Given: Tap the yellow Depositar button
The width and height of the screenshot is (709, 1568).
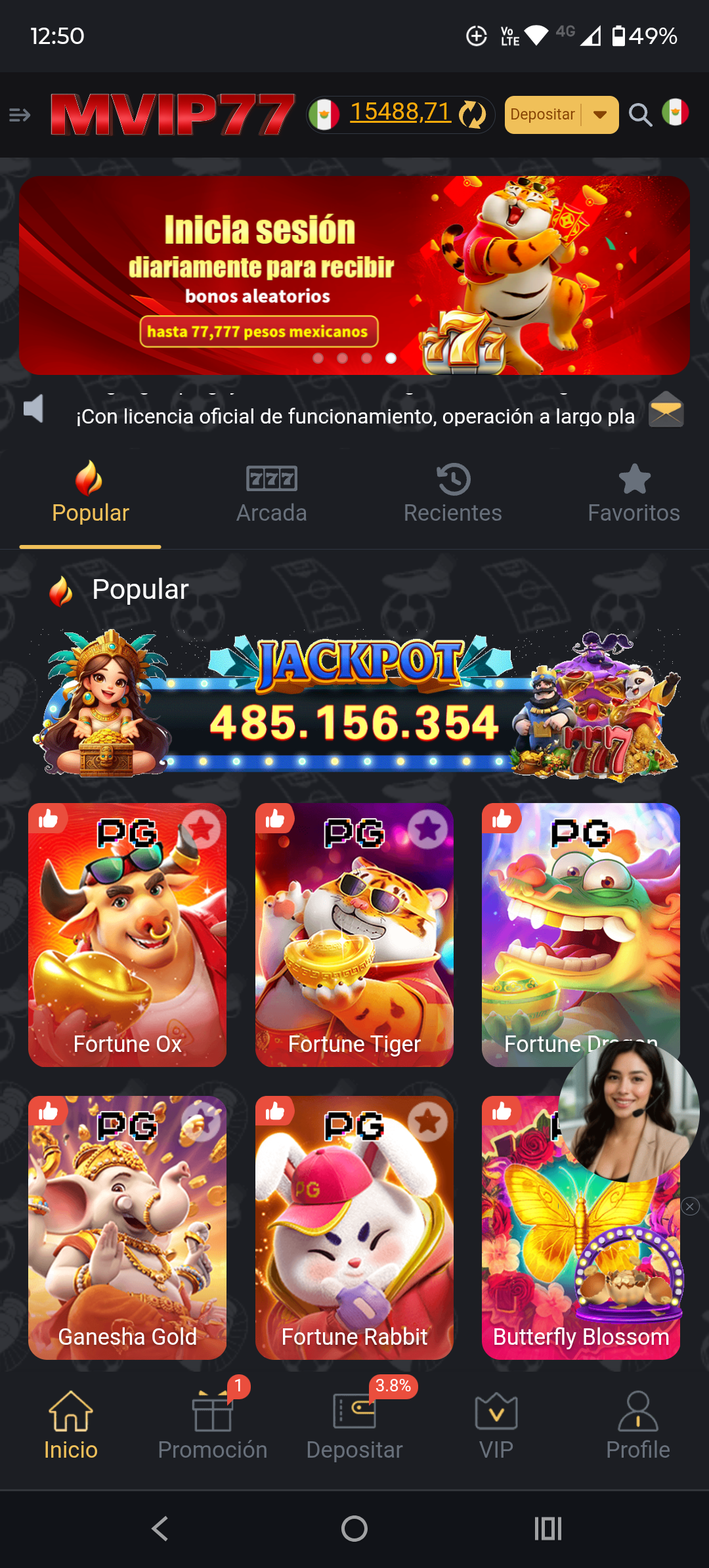Looking at the screenshot, I should (544, 115).
